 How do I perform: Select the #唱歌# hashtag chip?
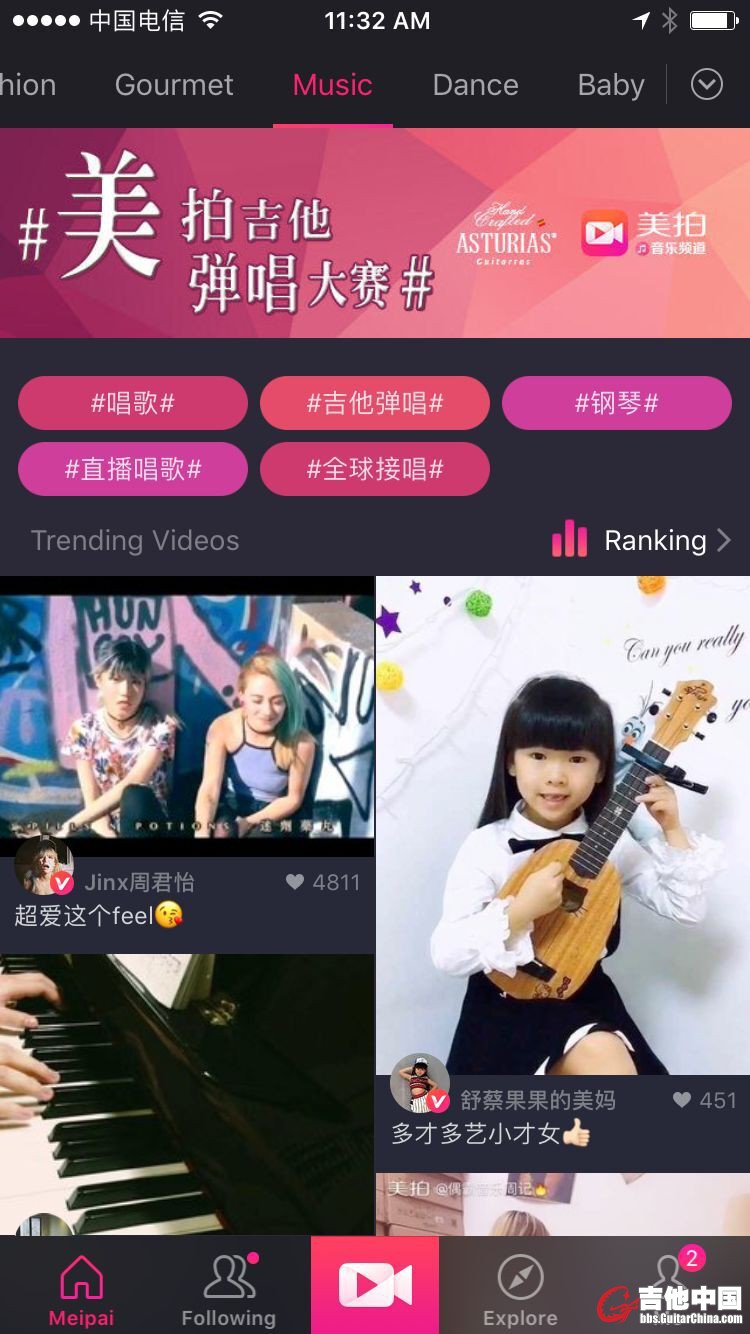pos(133,403)
